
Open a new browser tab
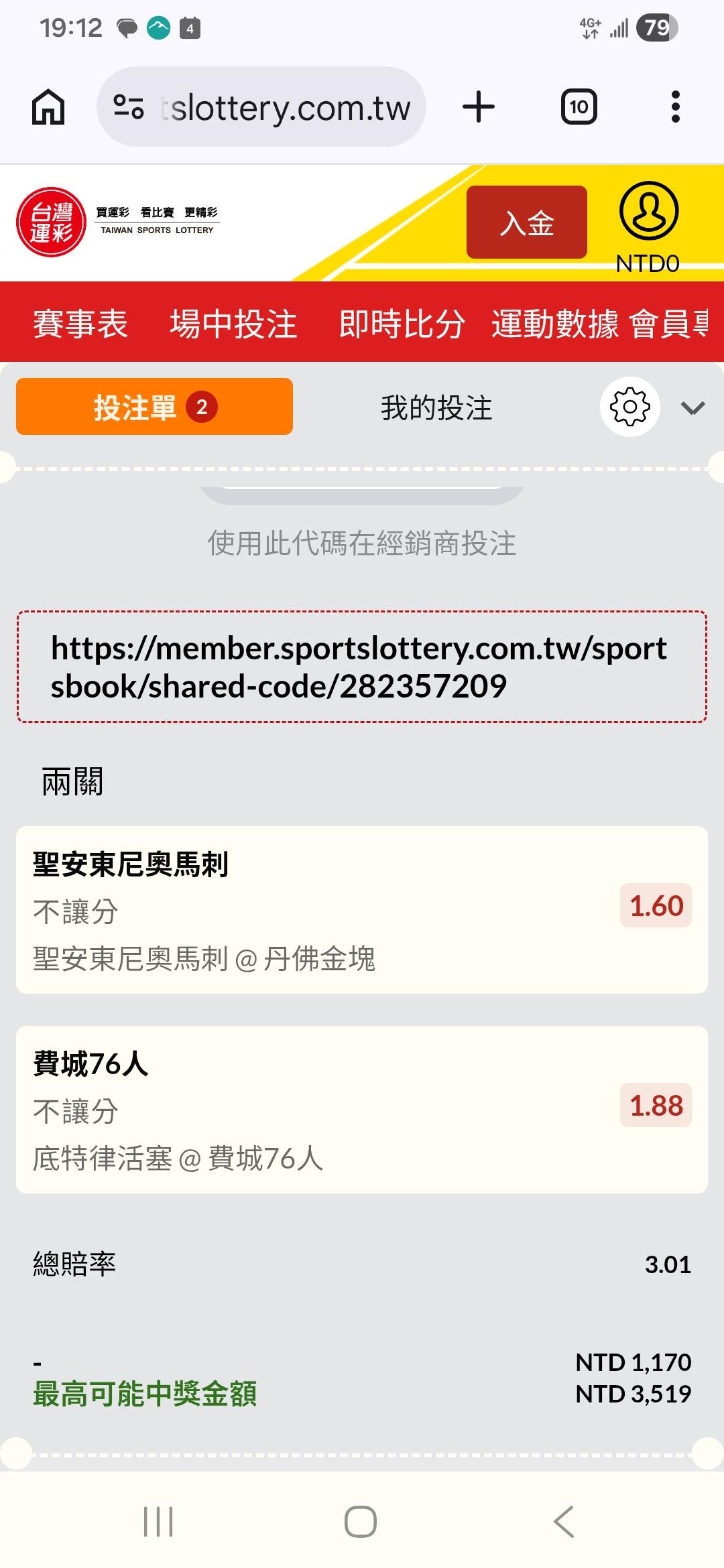479,107
